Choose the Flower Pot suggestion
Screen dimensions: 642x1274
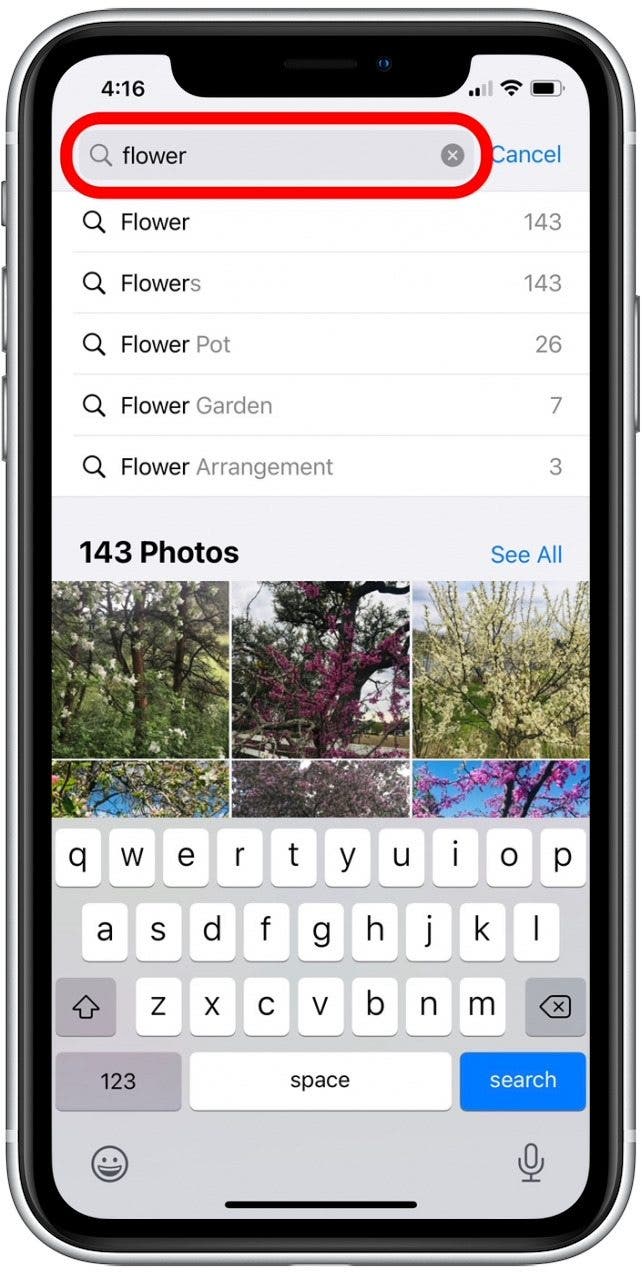tap(320, 344)
